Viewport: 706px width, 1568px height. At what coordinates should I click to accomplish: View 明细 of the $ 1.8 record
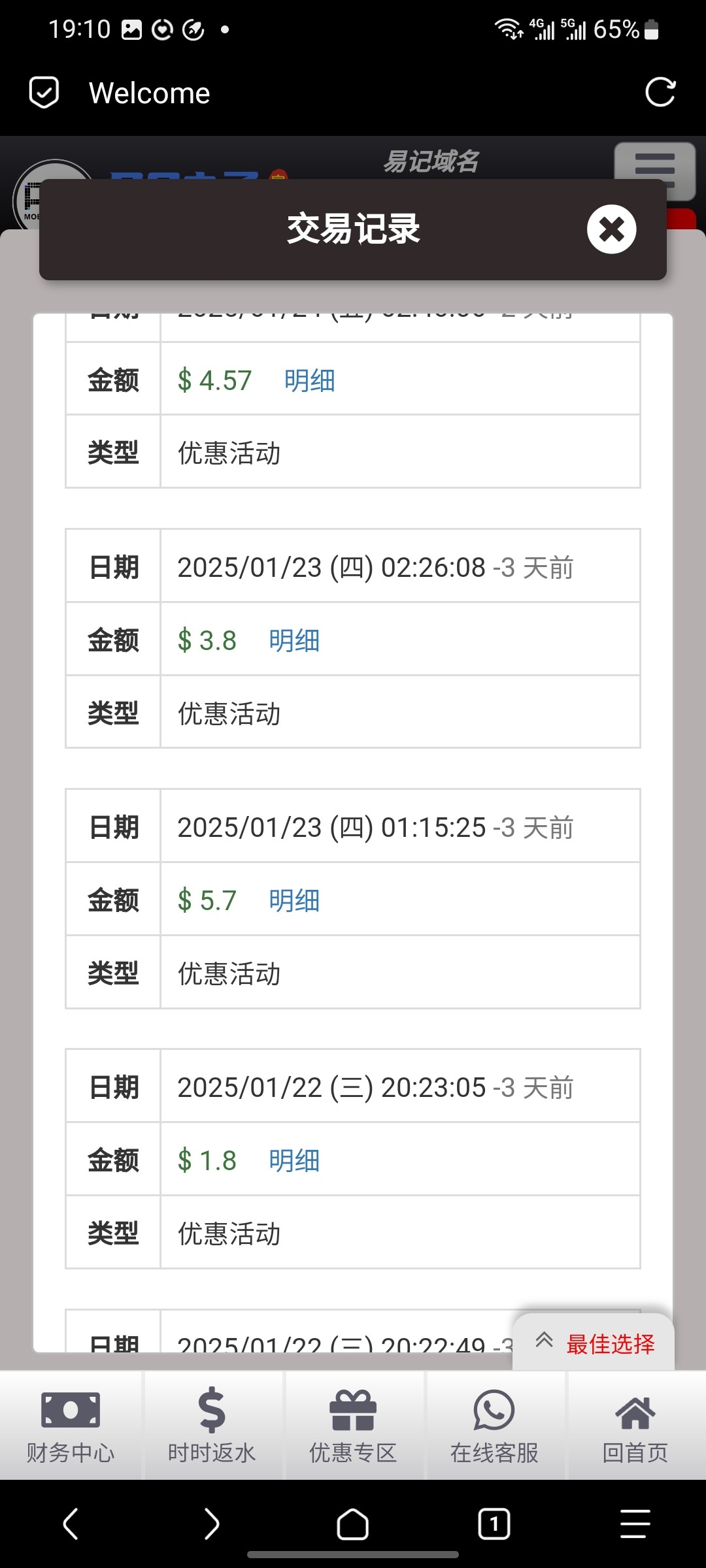click(294, 1160)
